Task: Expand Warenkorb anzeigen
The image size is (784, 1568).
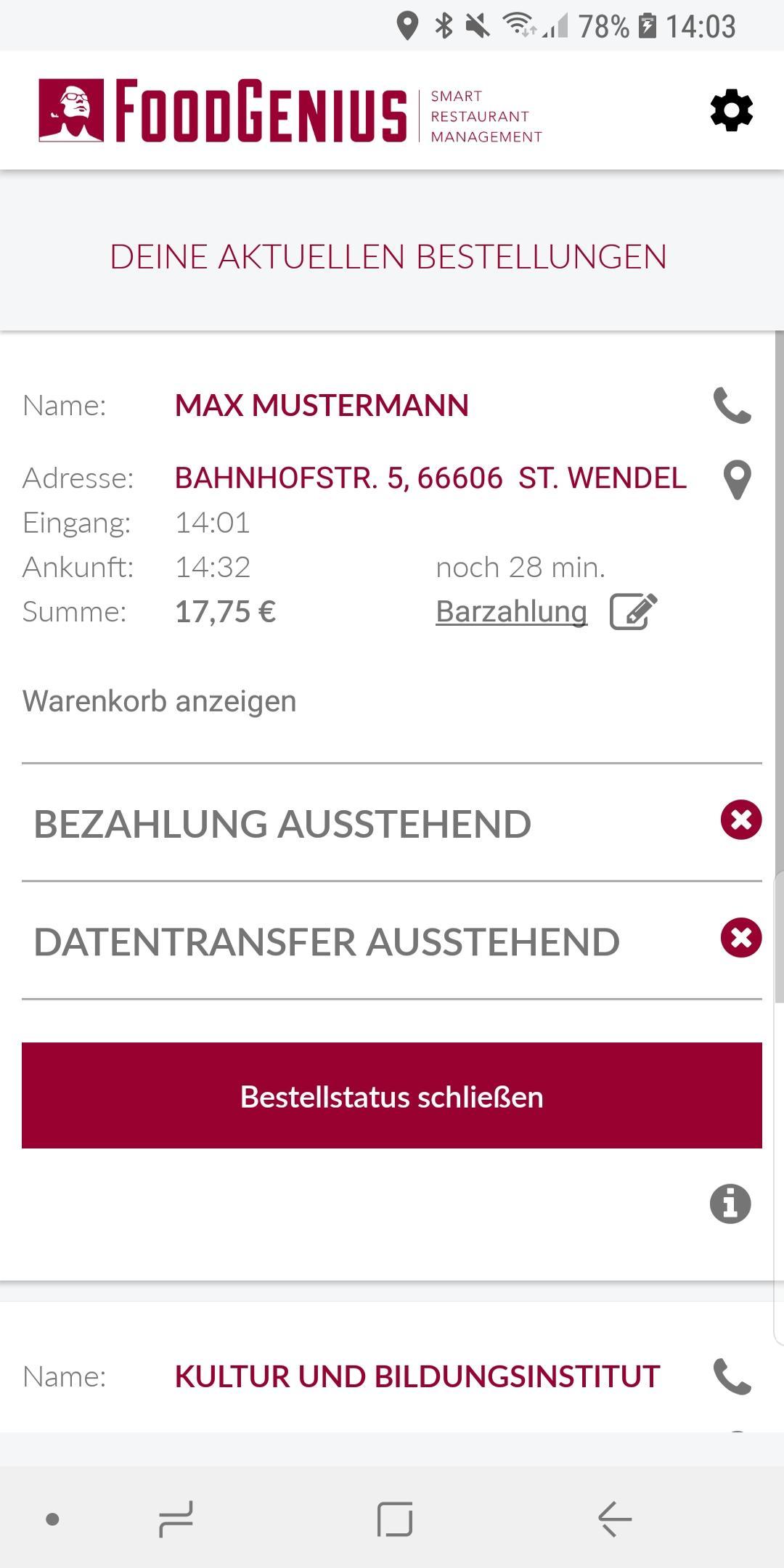Action: (160, 701)
